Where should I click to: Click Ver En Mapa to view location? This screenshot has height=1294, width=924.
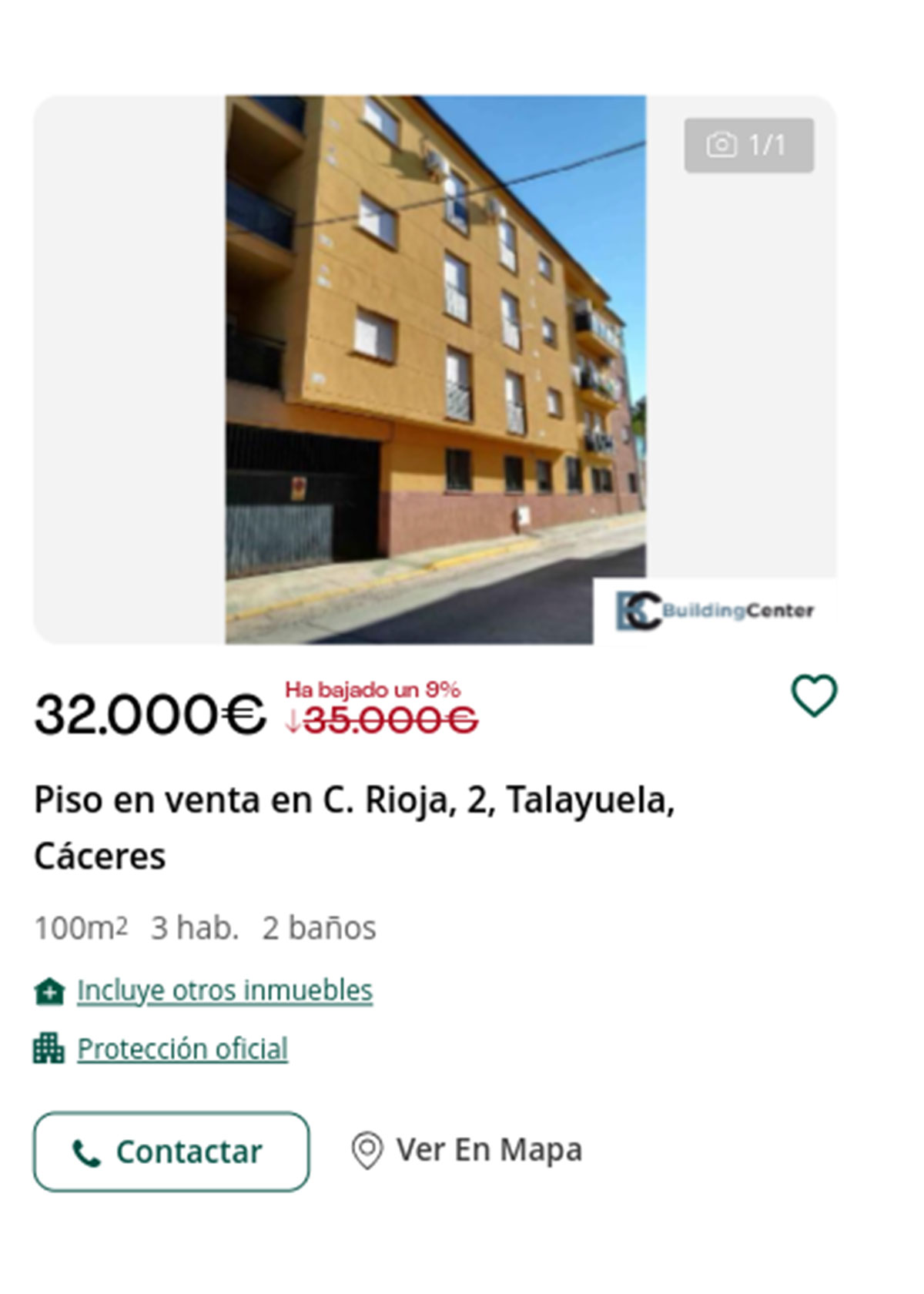pyautogui.click(x=490, y=1152)
